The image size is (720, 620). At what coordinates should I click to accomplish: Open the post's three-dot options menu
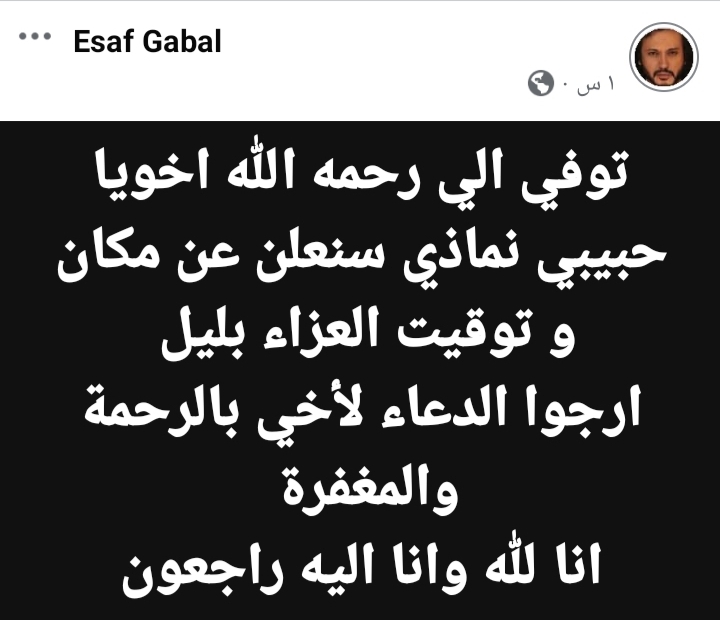34,38
